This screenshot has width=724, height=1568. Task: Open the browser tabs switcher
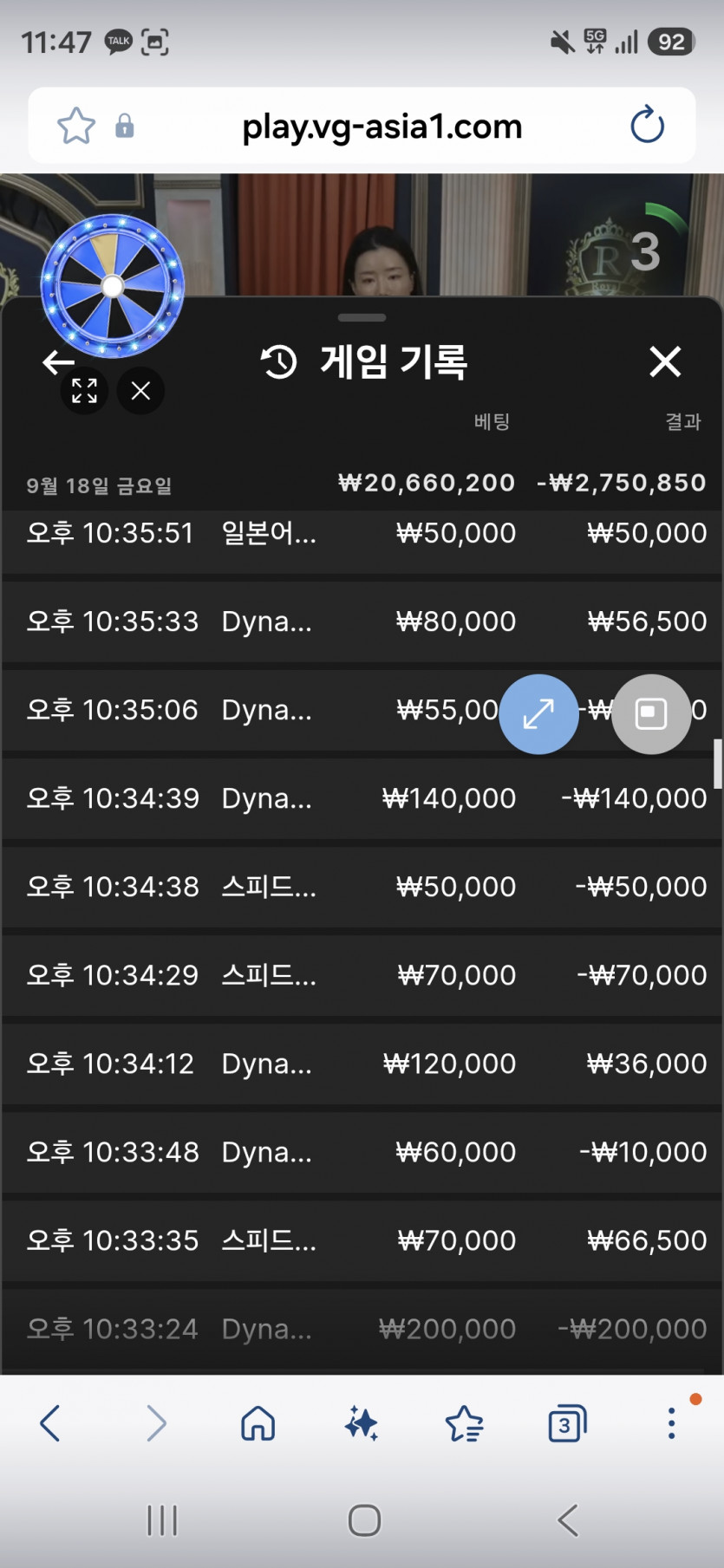[x=567, y=1423]
